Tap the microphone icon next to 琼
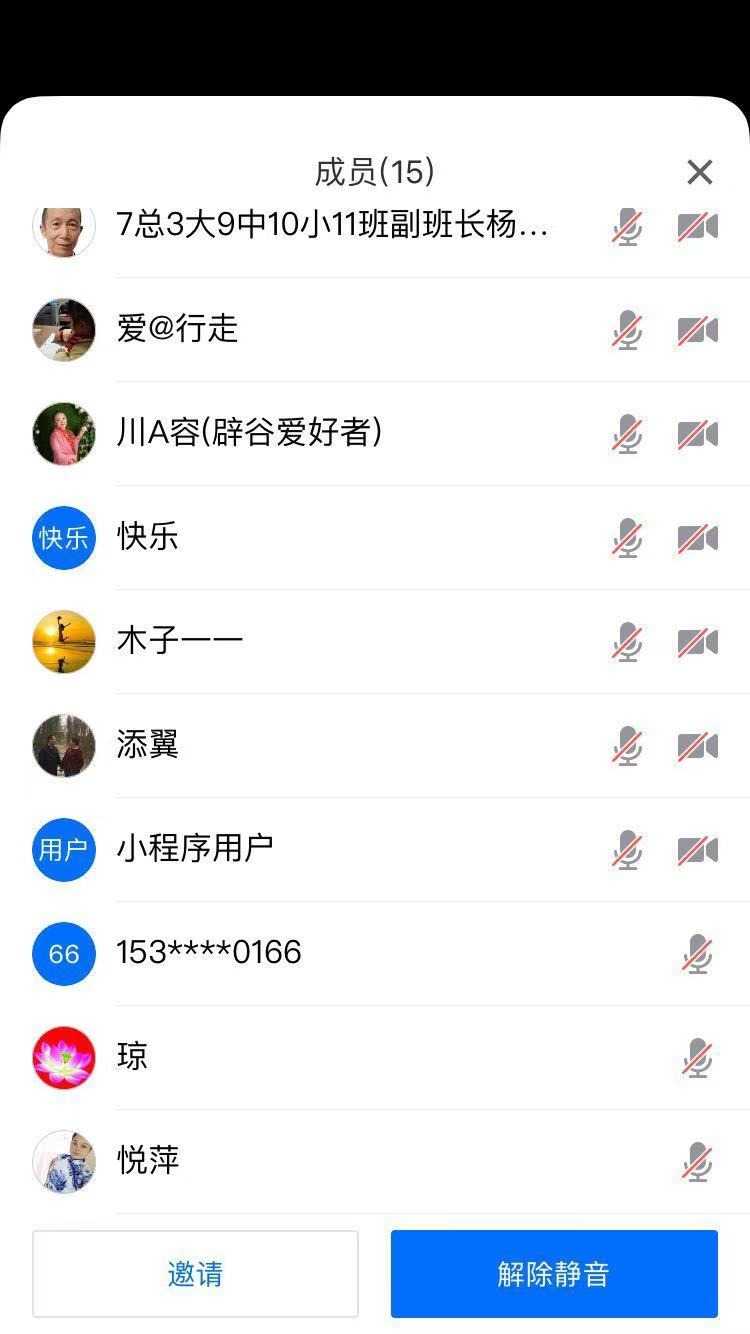The image size is (750, 1334). [x=697, y=1058]
